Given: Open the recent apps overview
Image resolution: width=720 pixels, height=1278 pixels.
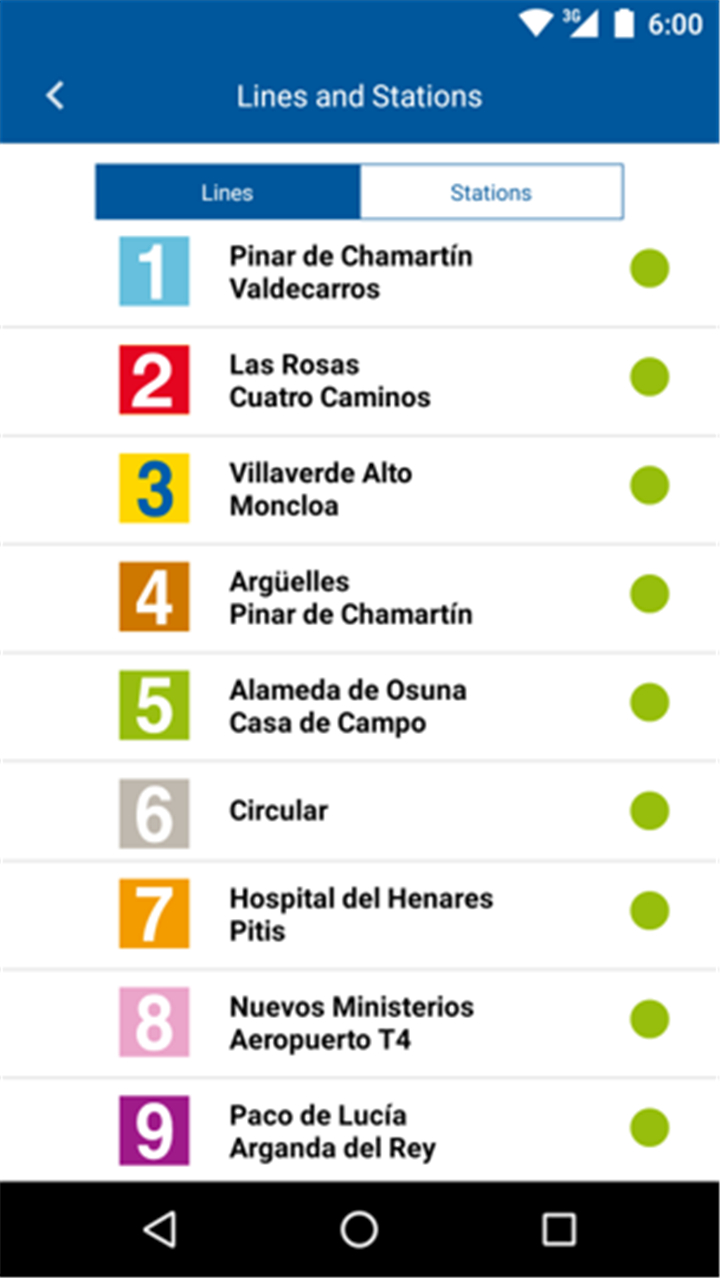Looking at the screenshot, I should pyautogui.click(x=558, y=1229).
